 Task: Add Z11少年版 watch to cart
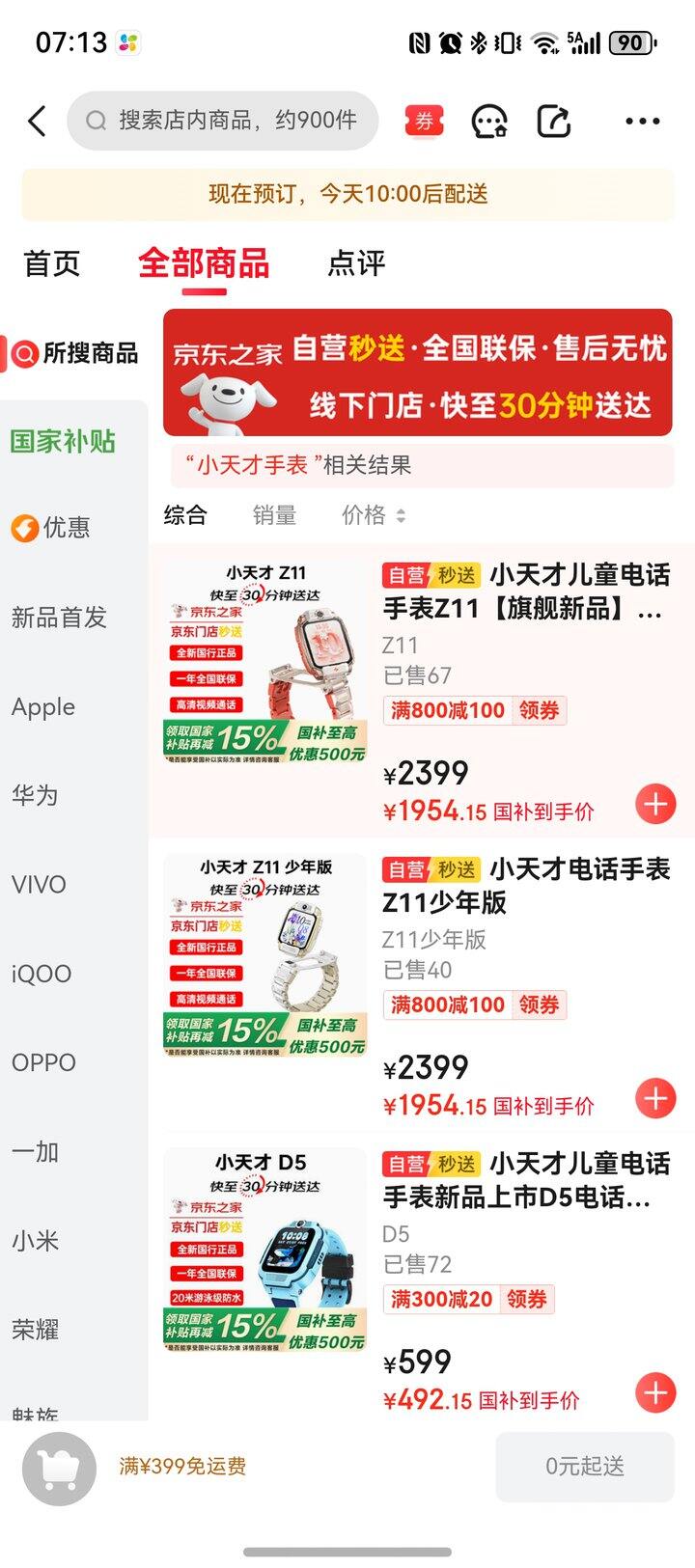(655, 1098)
